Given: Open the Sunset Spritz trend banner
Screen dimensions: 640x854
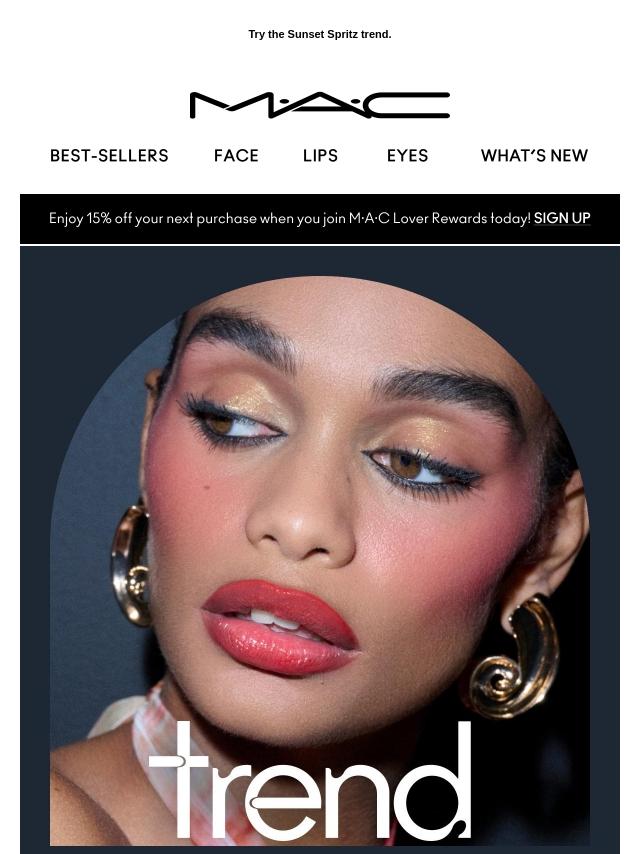Looking at the screenshot, I should (x=320, y=550).
